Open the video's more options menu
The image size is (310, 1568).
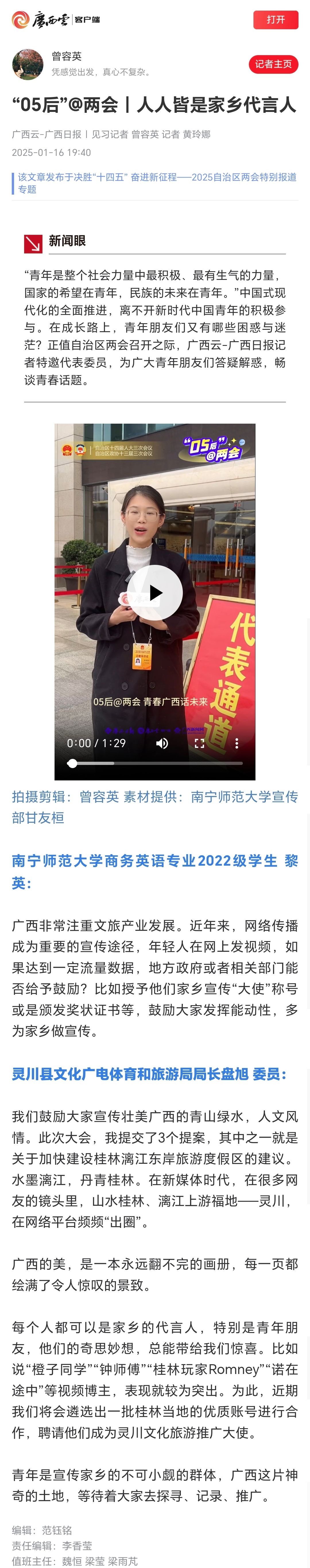236,743
